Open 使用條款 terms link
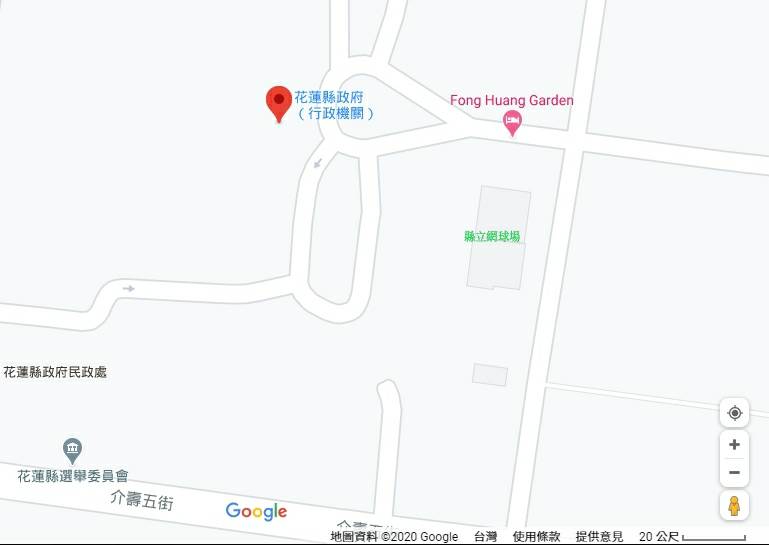769x545 pixels. (536, 537)
